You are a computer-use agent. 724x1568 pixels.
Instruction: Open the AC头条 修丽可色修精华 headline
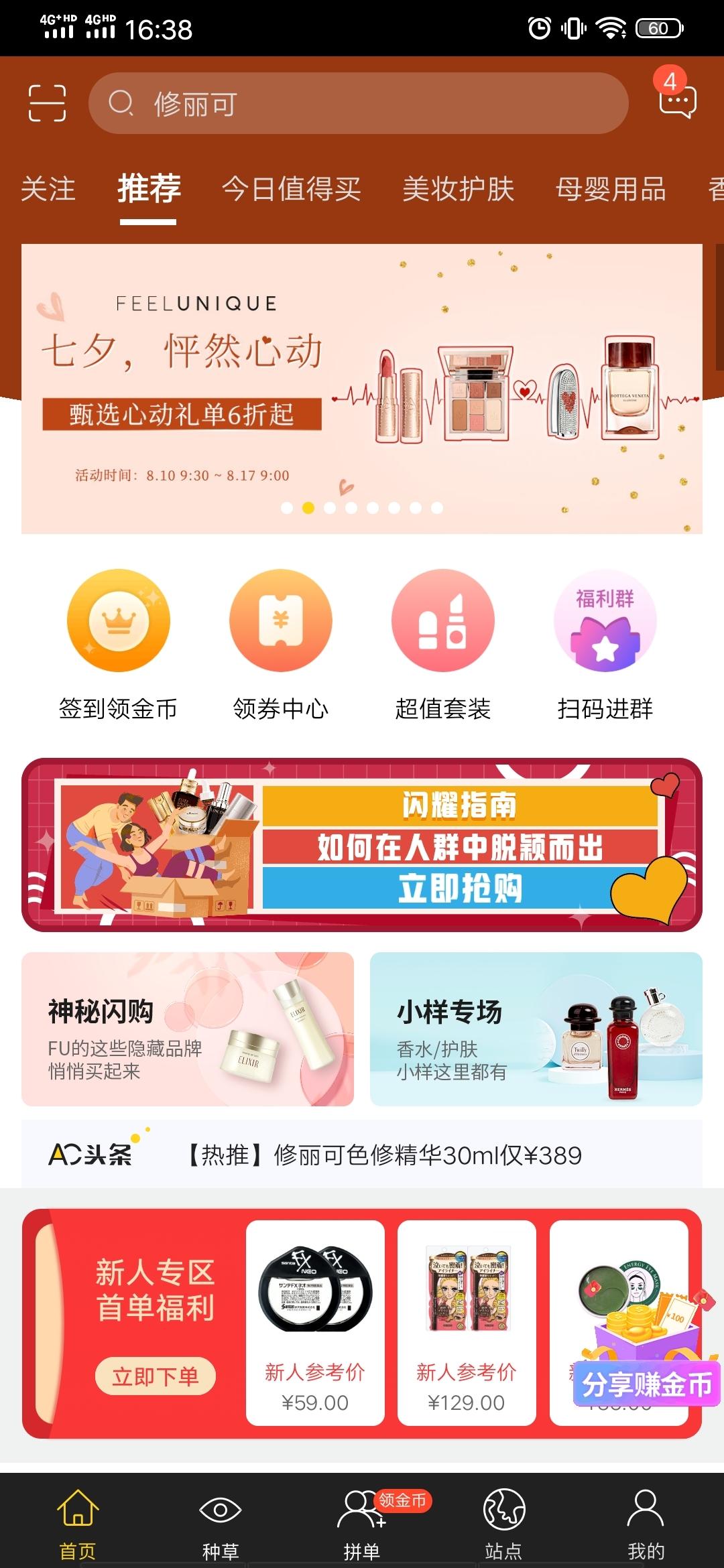pyautogui.click(x=383, y=1155)
